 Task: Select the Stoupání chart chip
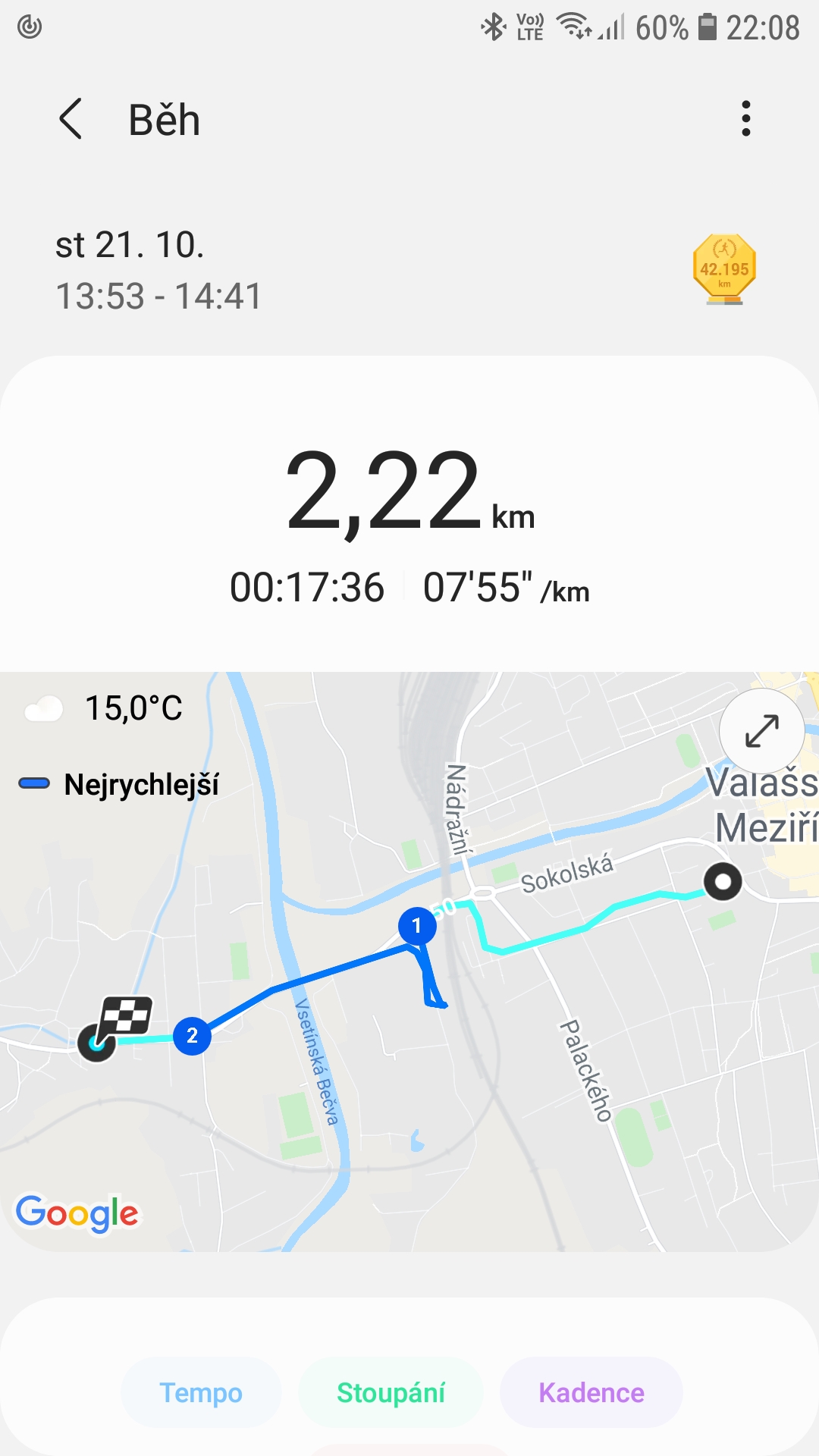(391, 1393)
